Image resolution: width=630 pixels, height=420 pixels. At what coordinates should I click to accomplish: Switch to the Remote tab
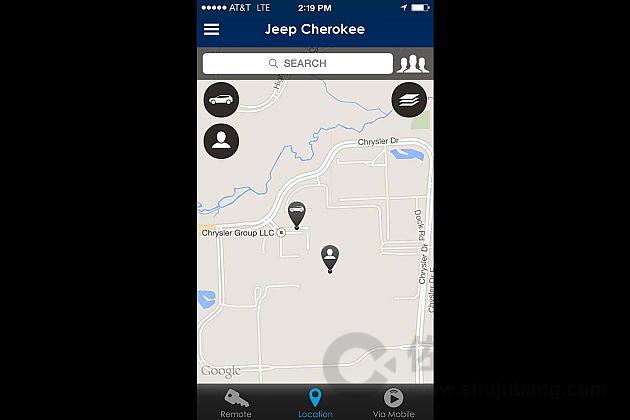pos(235,403)
